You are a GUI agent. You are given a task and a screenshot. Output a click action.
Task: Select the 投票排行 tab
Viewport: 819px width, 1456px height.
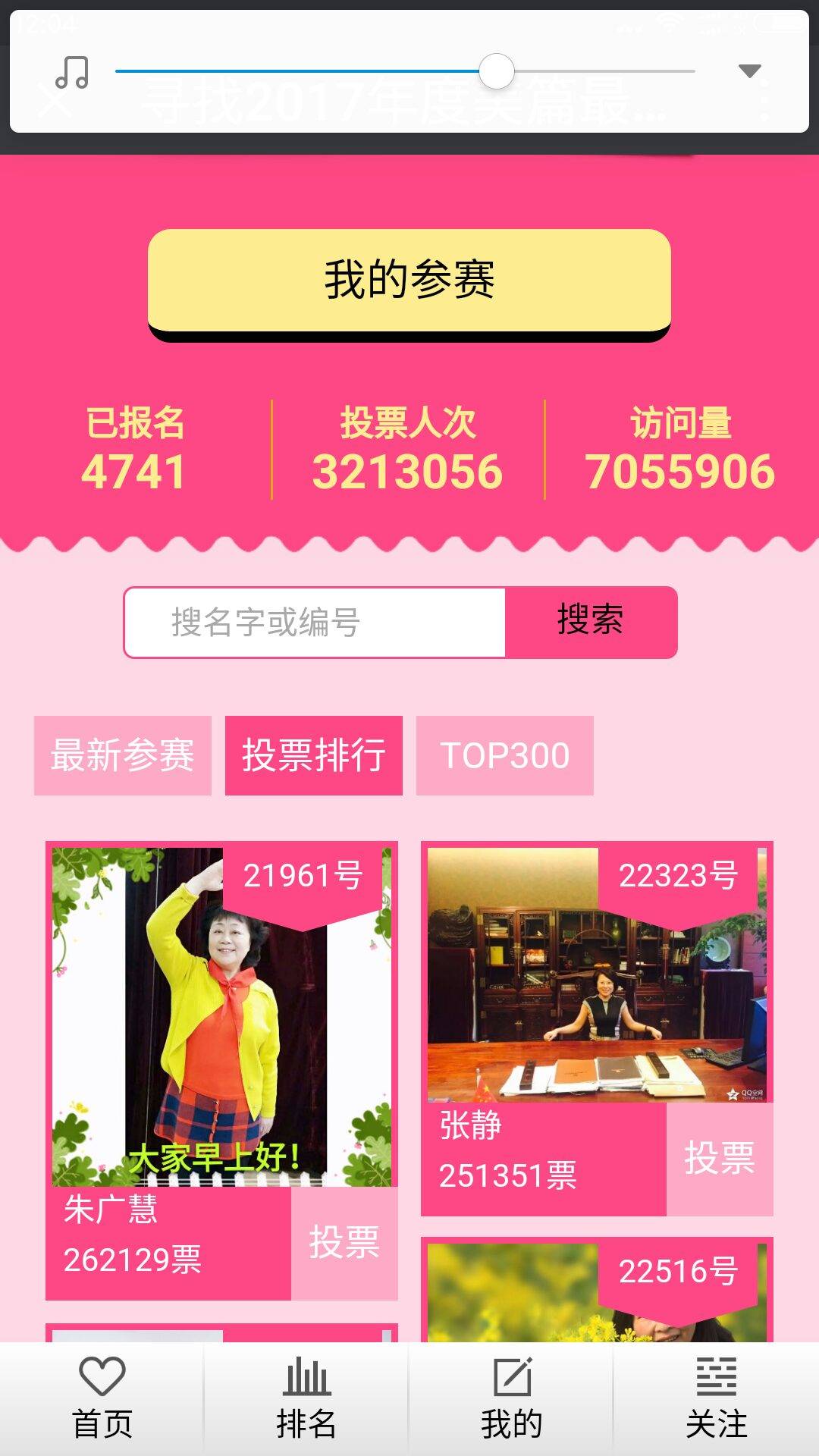pos(314,756)
